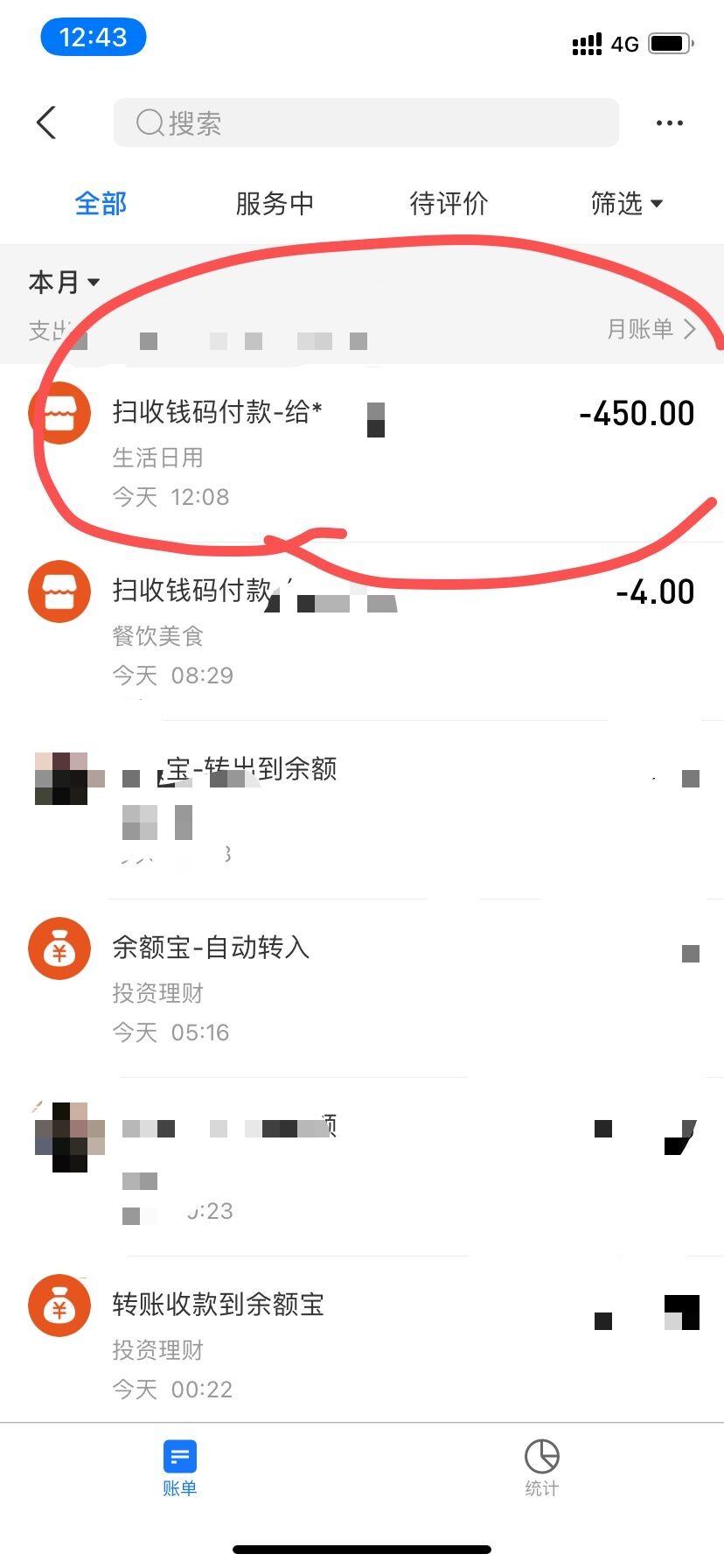The height and width of the screenshot is (1568, 724).
Task: Expand the 本月 month selector
Action: (x=65, y=282)
